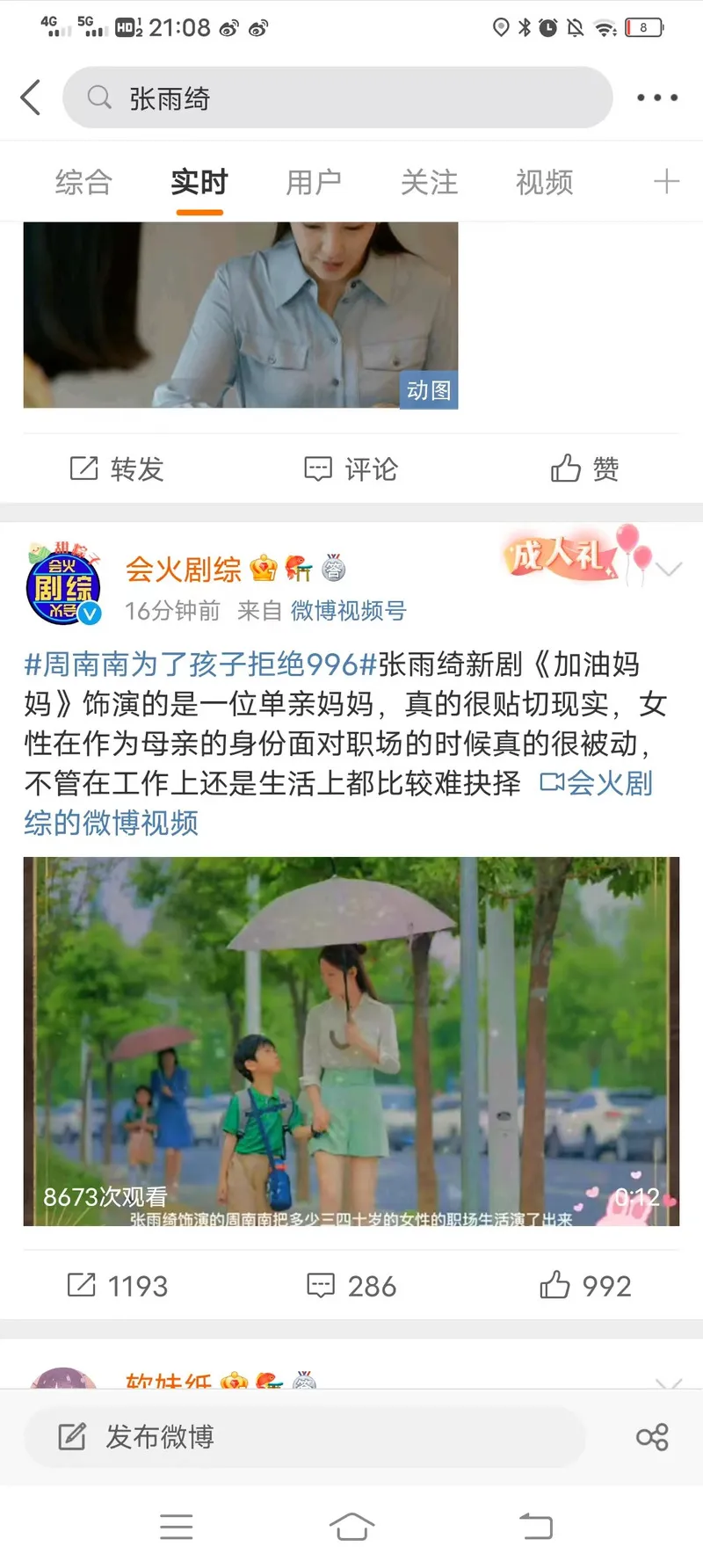Screen dimensions: 703x1568
Task: Tap 转发 under the top post
Action: [x=117, y=468]
